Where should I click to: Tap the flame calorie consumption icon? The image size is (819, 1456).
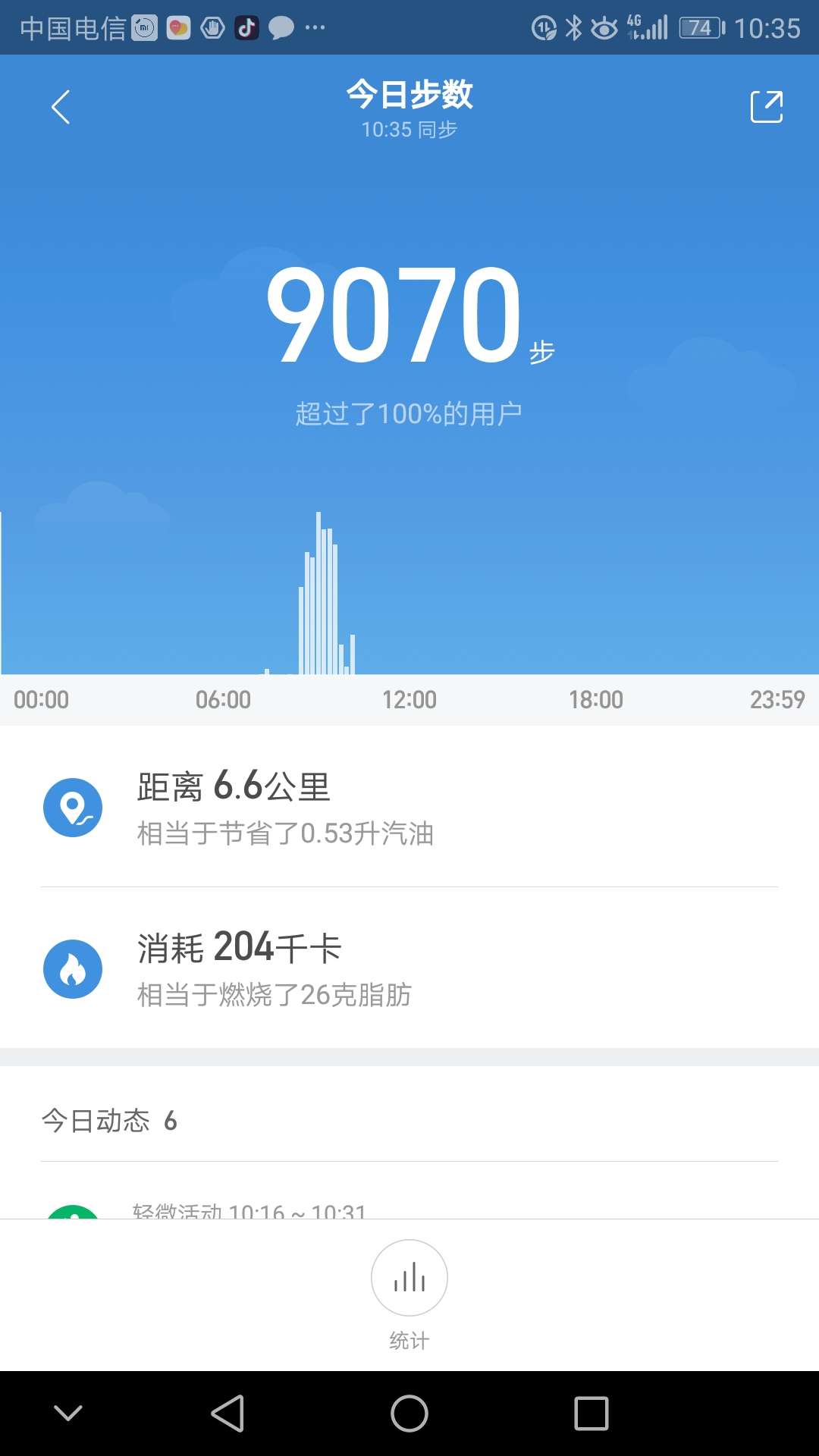(x=73, y=969)
